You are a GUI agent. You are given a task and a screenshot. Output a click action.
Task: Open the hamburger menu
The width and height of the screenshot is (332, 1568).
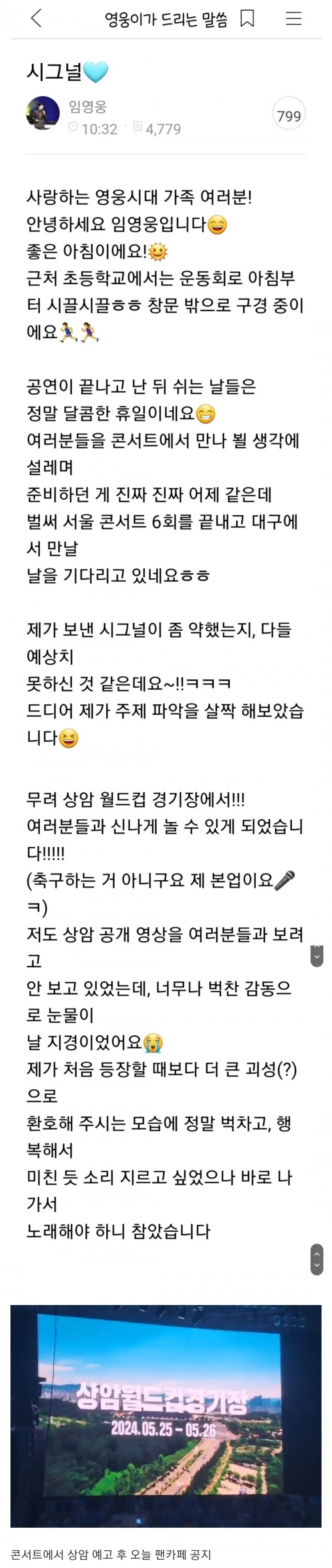[294, 19]
